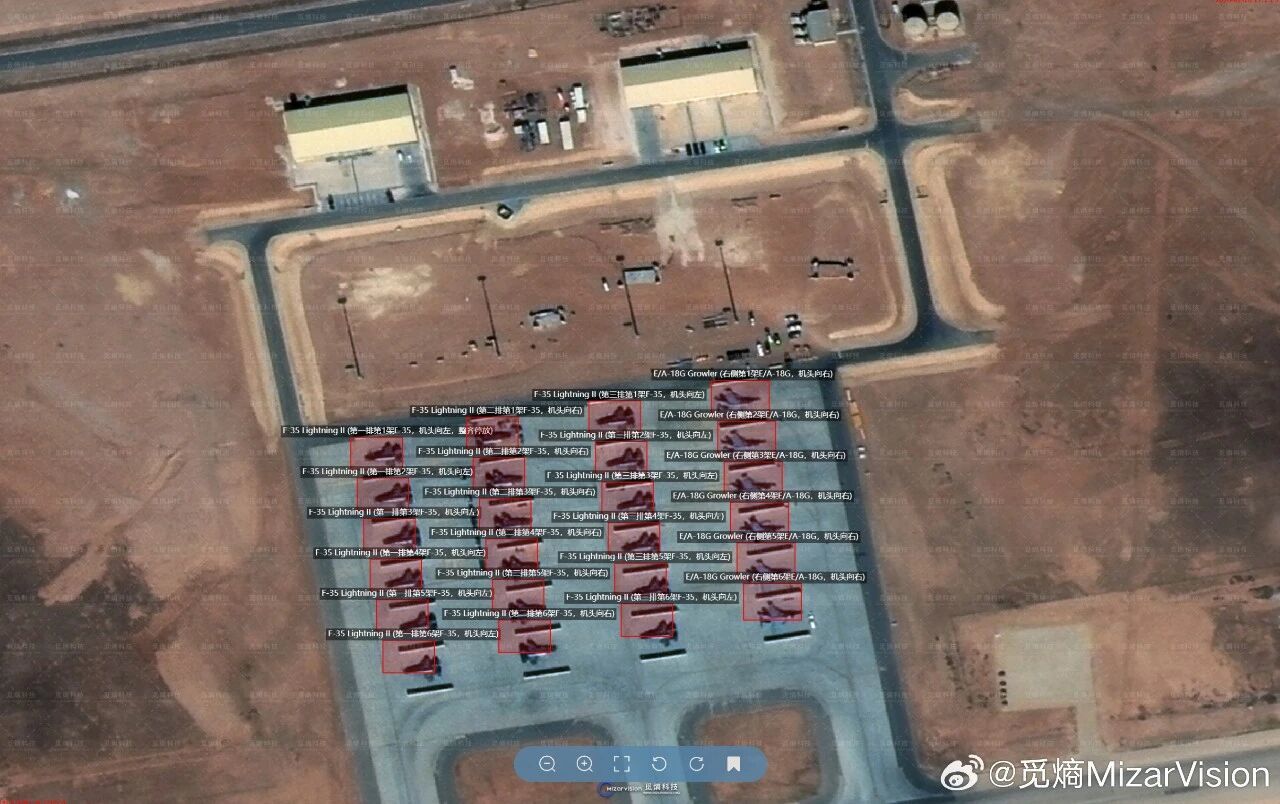1280x804 pixels.
Task: Zoom in on the satellite image
Action: click(x=585, y=764)
